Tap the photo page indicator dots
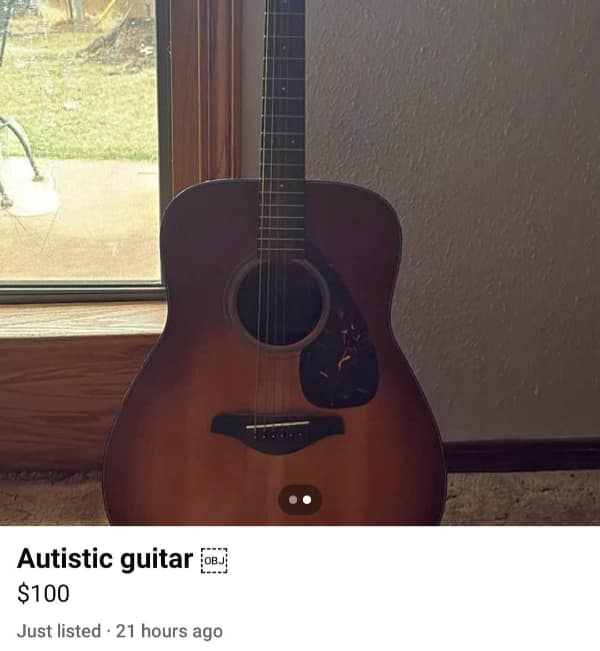This screenshot has width=600, height=651. pyautogui.click(x=300, y=499)
